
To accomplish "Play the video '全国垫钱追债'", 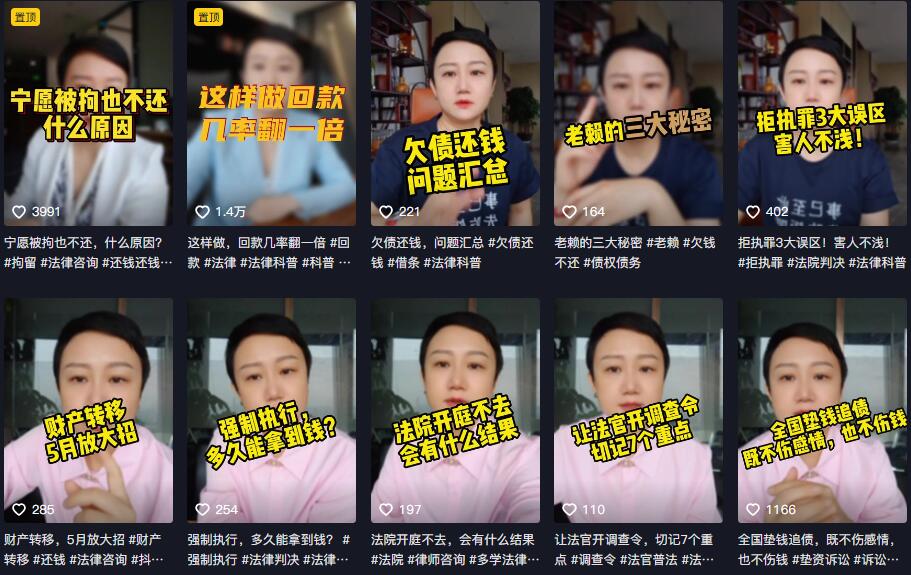I will point(821,410).
